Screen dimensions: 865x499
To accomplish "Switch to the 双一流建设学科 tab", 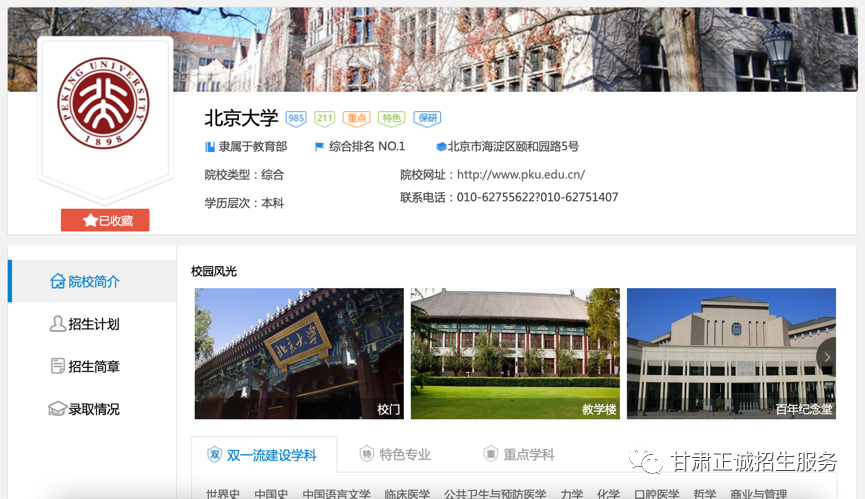I will click(x=262, y=455).
